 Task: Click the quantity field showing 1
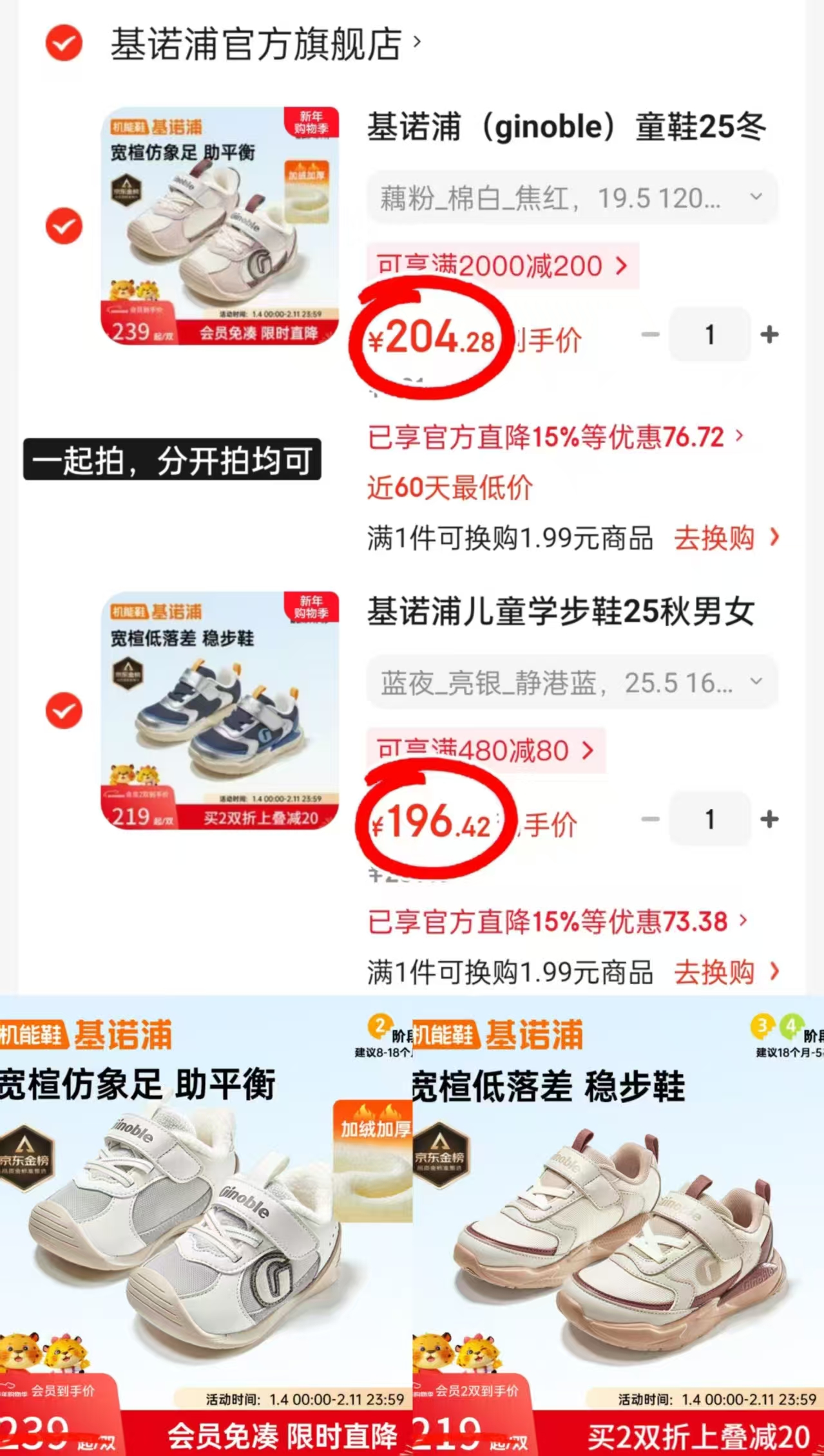[x=709, y=334]
